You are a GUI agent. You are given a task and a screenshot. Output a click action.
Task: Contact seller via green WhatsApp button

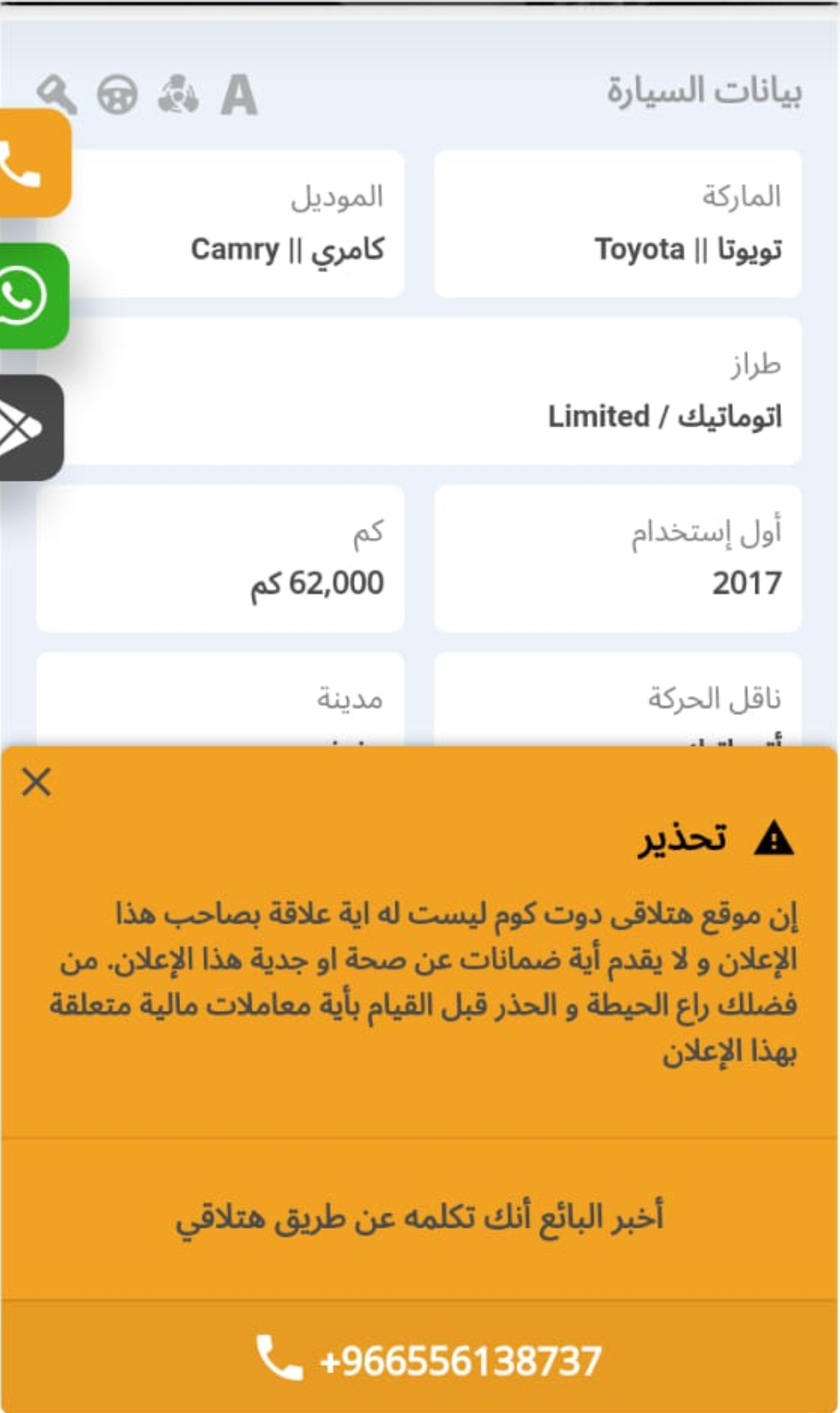click(32, 296)
